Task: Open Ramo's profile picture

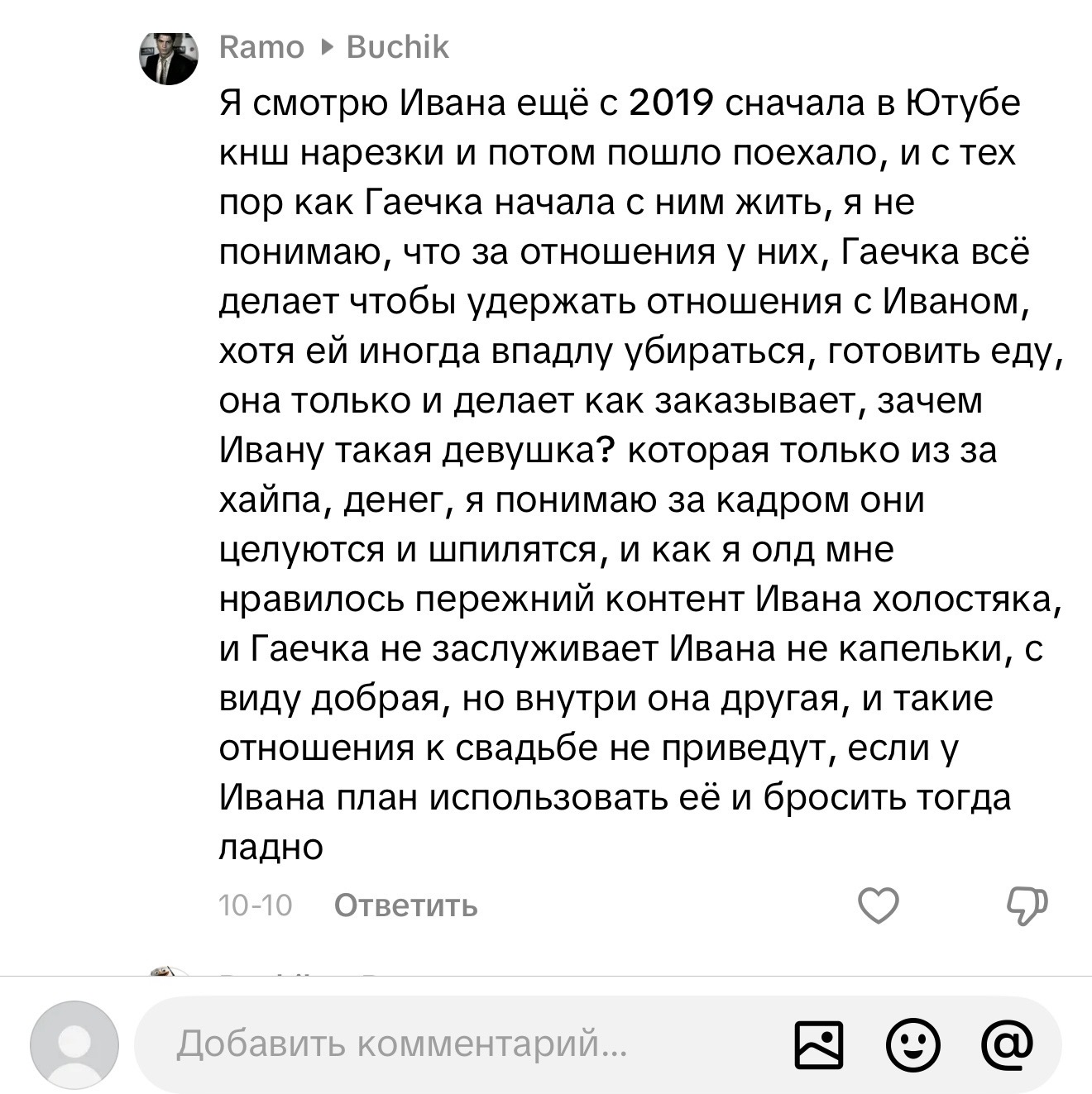Action: pyautogui.click(x=169, y=56)
